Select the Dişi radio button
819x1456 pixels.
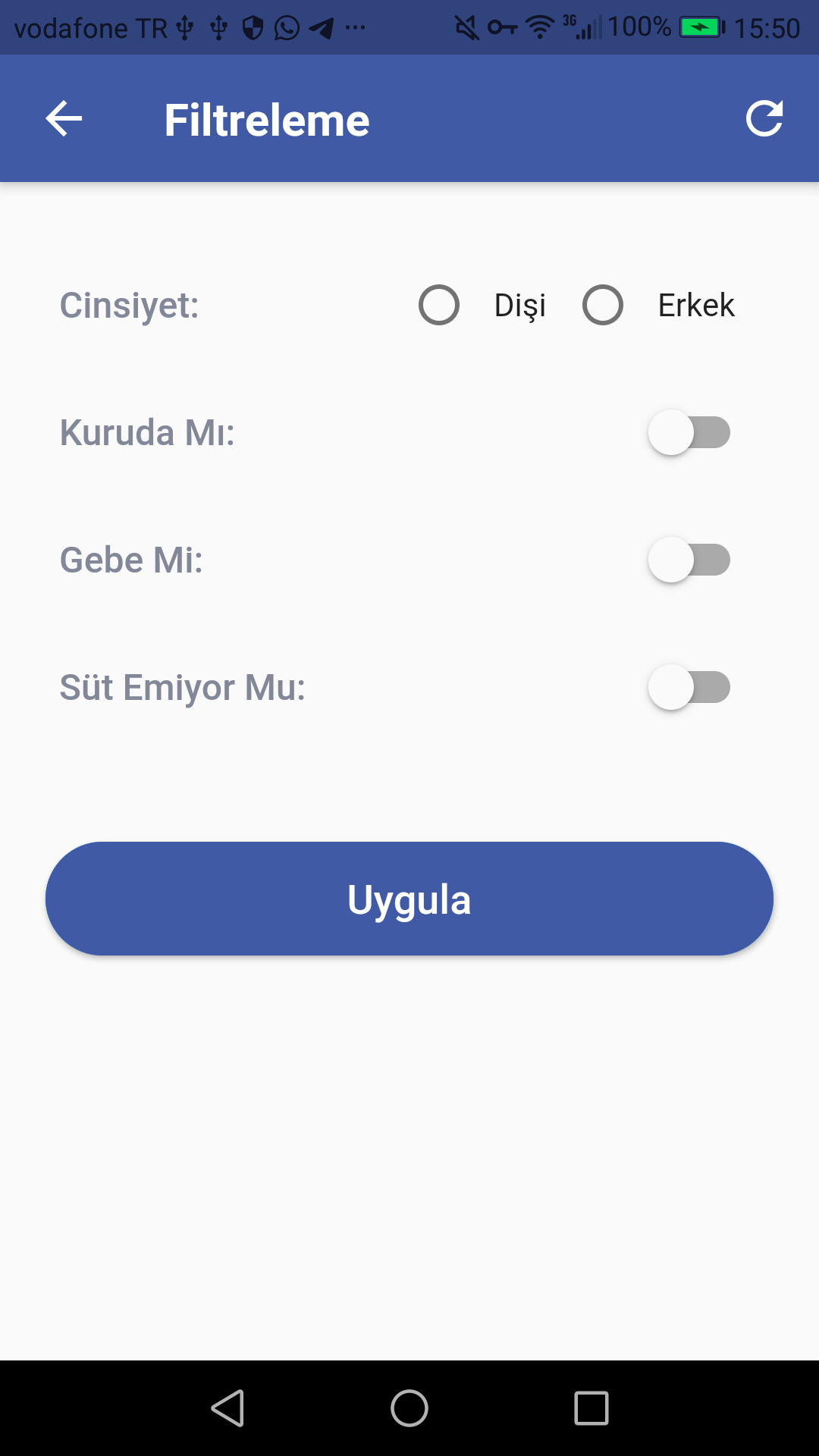tap(438, 306)
